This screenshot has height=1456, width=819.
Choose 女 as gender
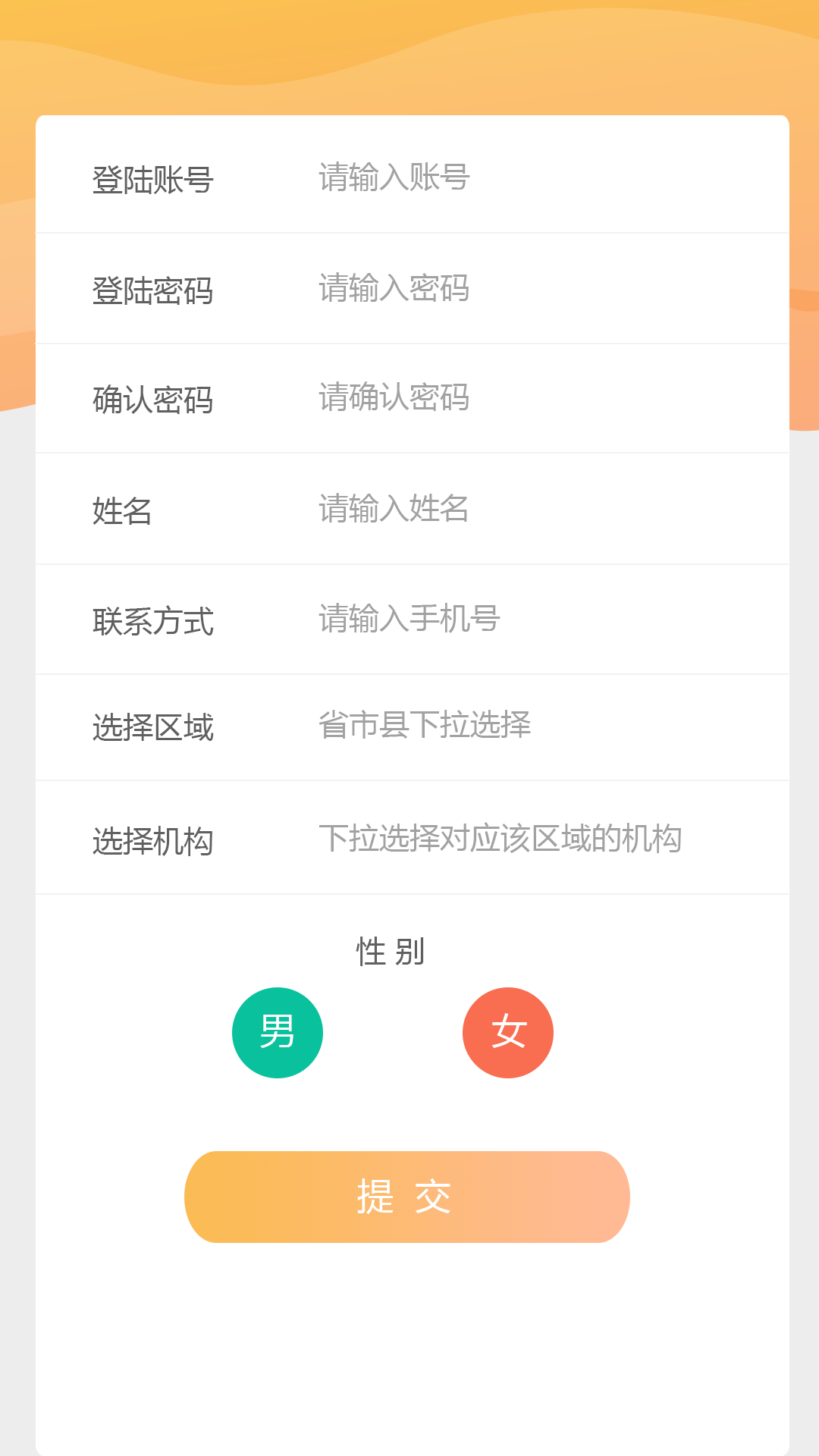tap(508, 1033)
